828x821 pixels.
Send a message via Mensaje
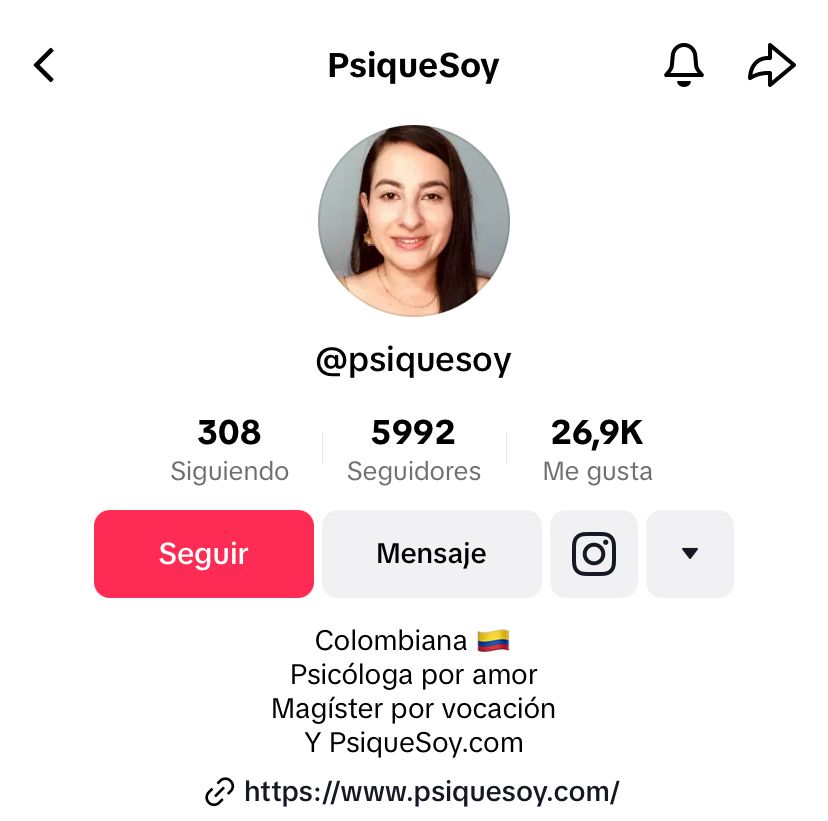click(x=431, y=554)
